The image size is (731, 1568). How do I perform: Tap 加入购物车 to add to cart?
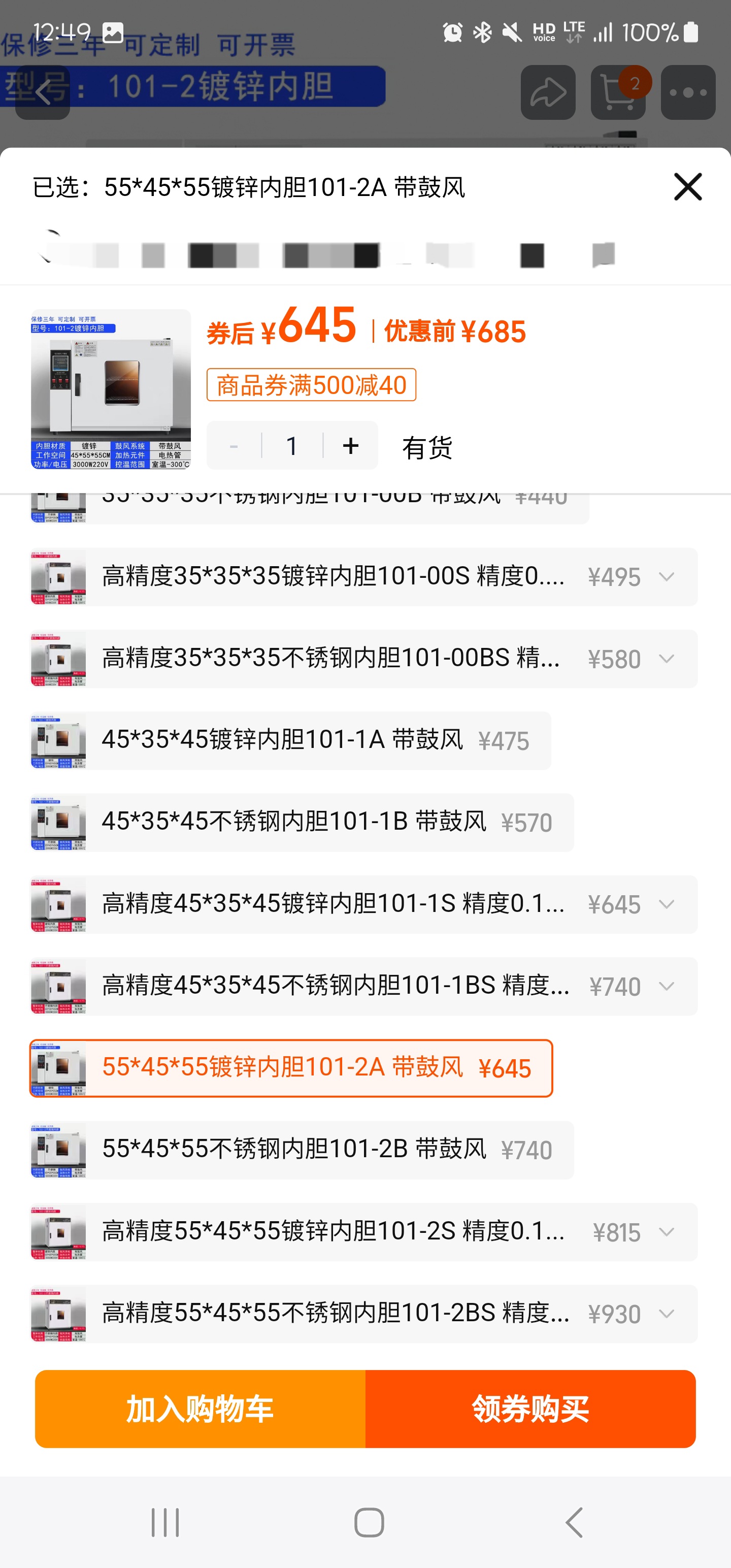tap(200, 1409)
